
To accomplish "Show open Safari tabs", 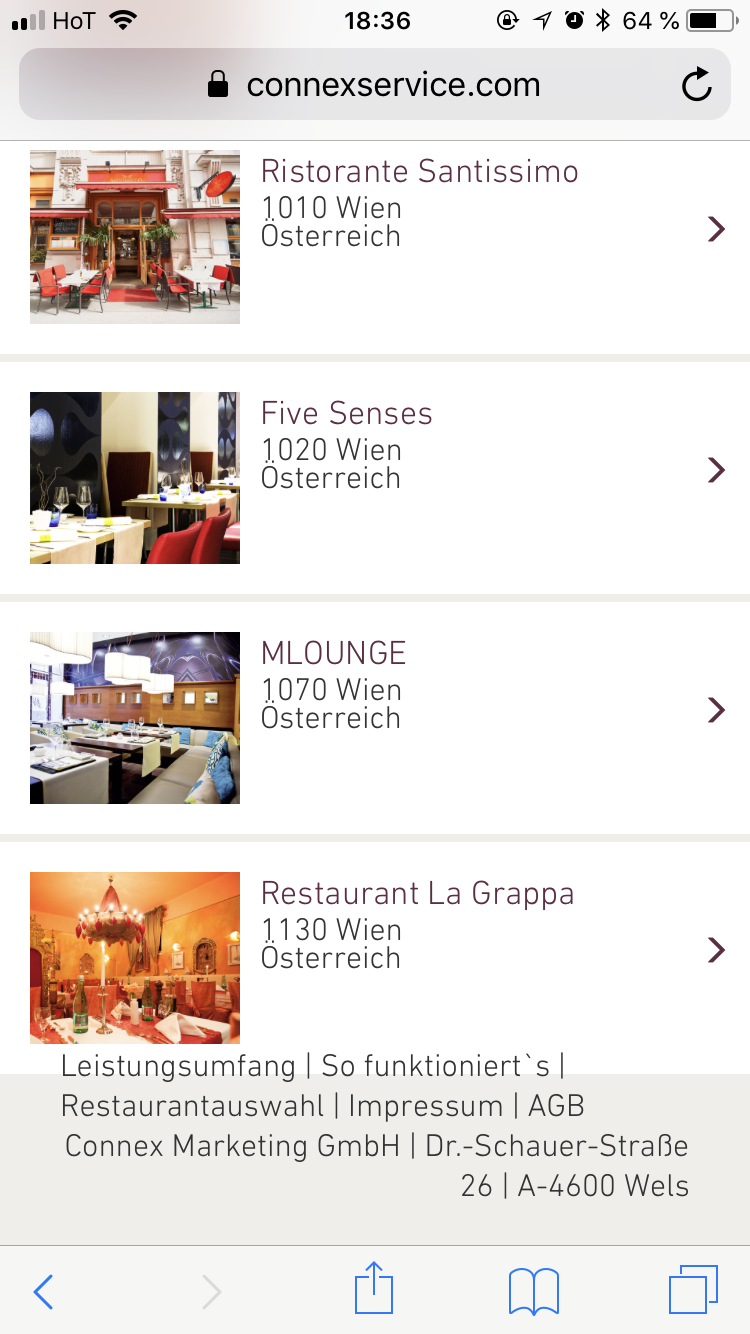I will (x=693, y=1290).
